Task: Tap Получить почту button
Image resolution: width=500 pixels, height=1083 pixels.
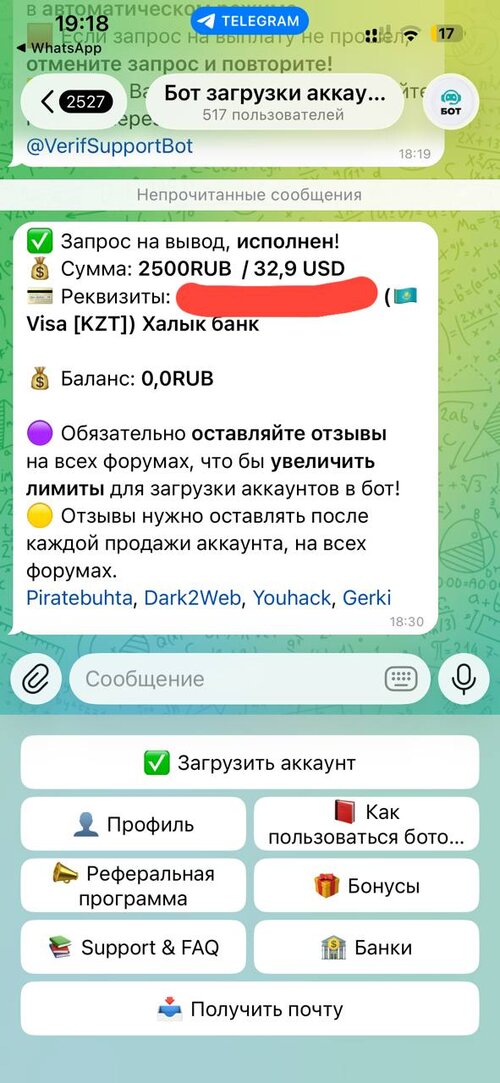Action: 249,1008
